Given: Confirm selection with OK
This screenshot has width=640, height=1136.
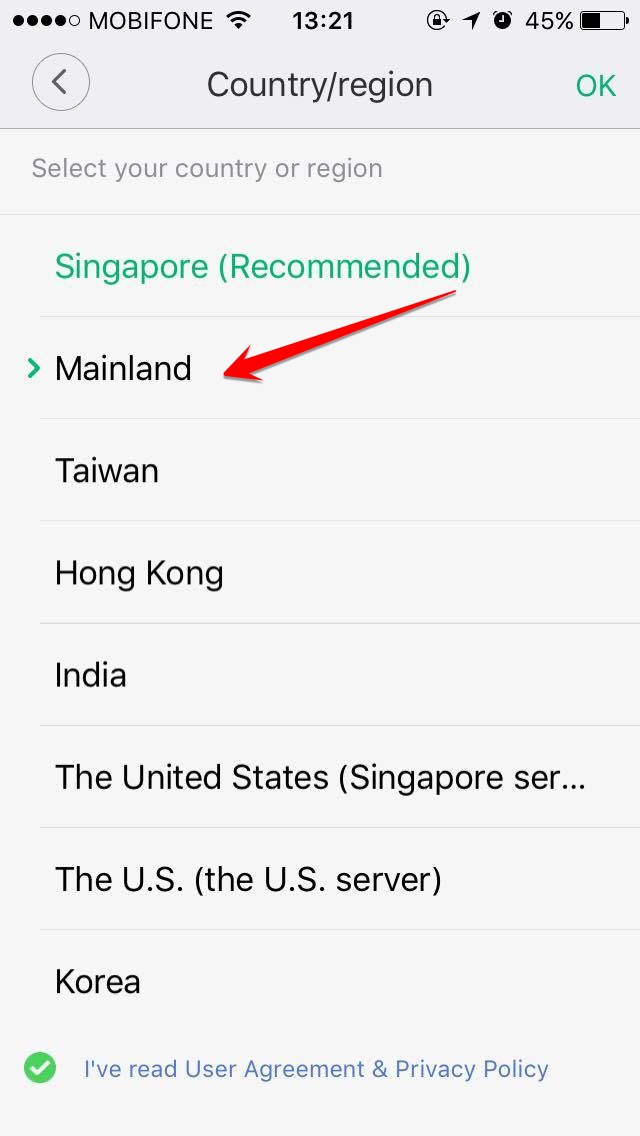Looking at the screenshot, I should [x=596, y=85].
